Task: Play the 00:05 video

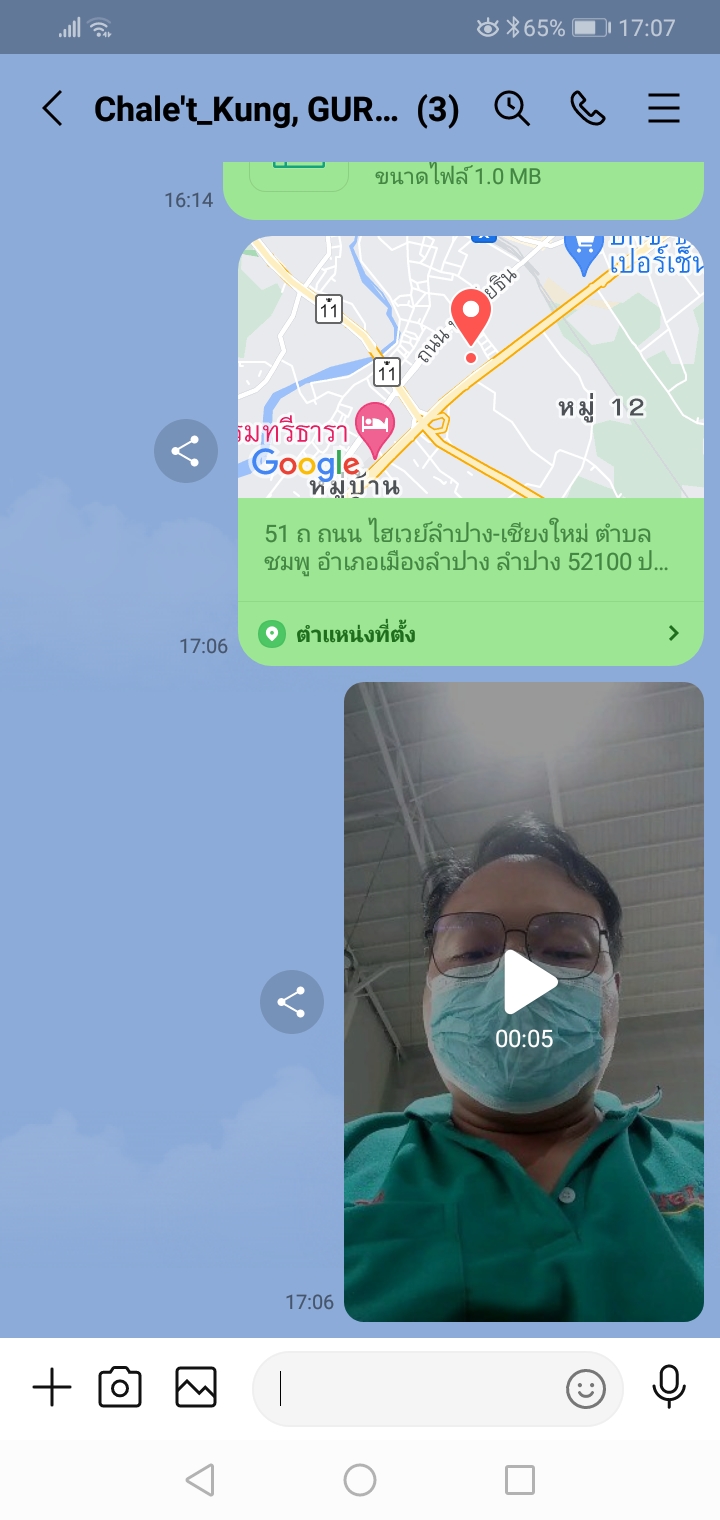Action: (x=526, y=983)
